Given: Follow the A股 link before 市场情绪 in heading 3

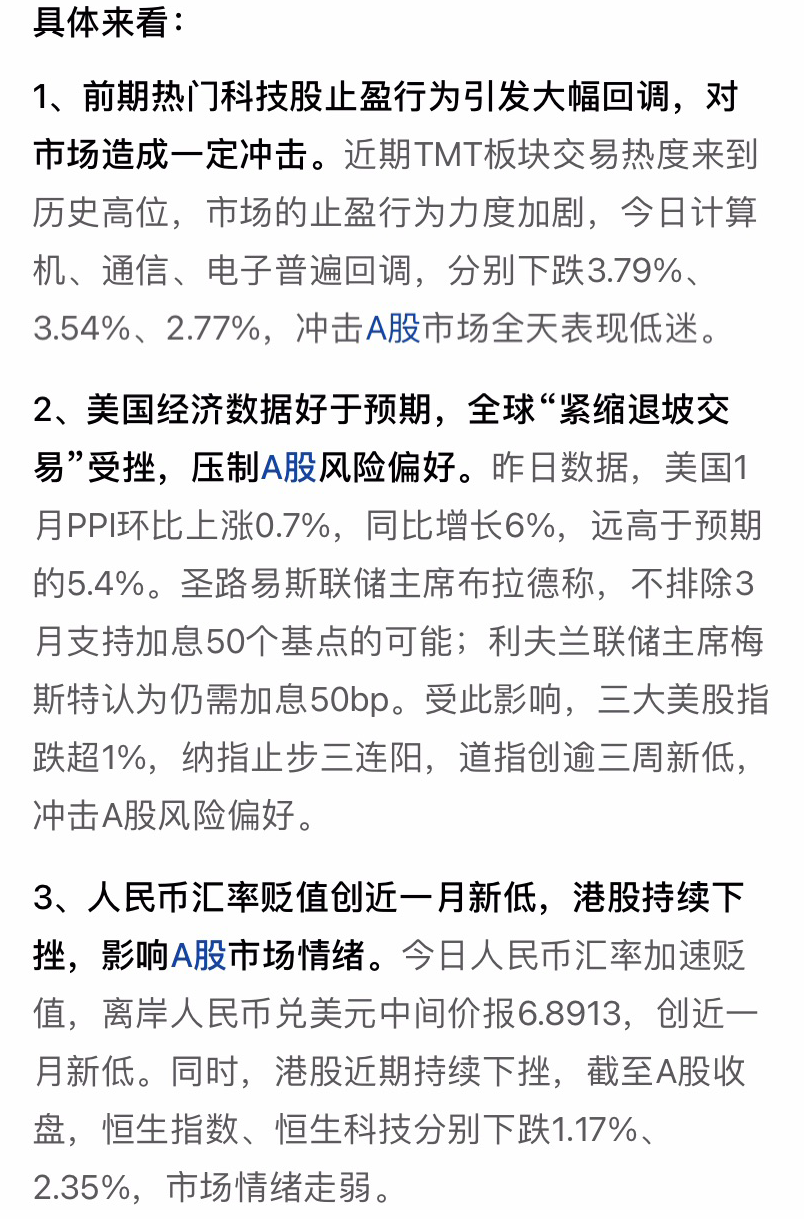Looking at the screenshot, I should click(199, 956).
